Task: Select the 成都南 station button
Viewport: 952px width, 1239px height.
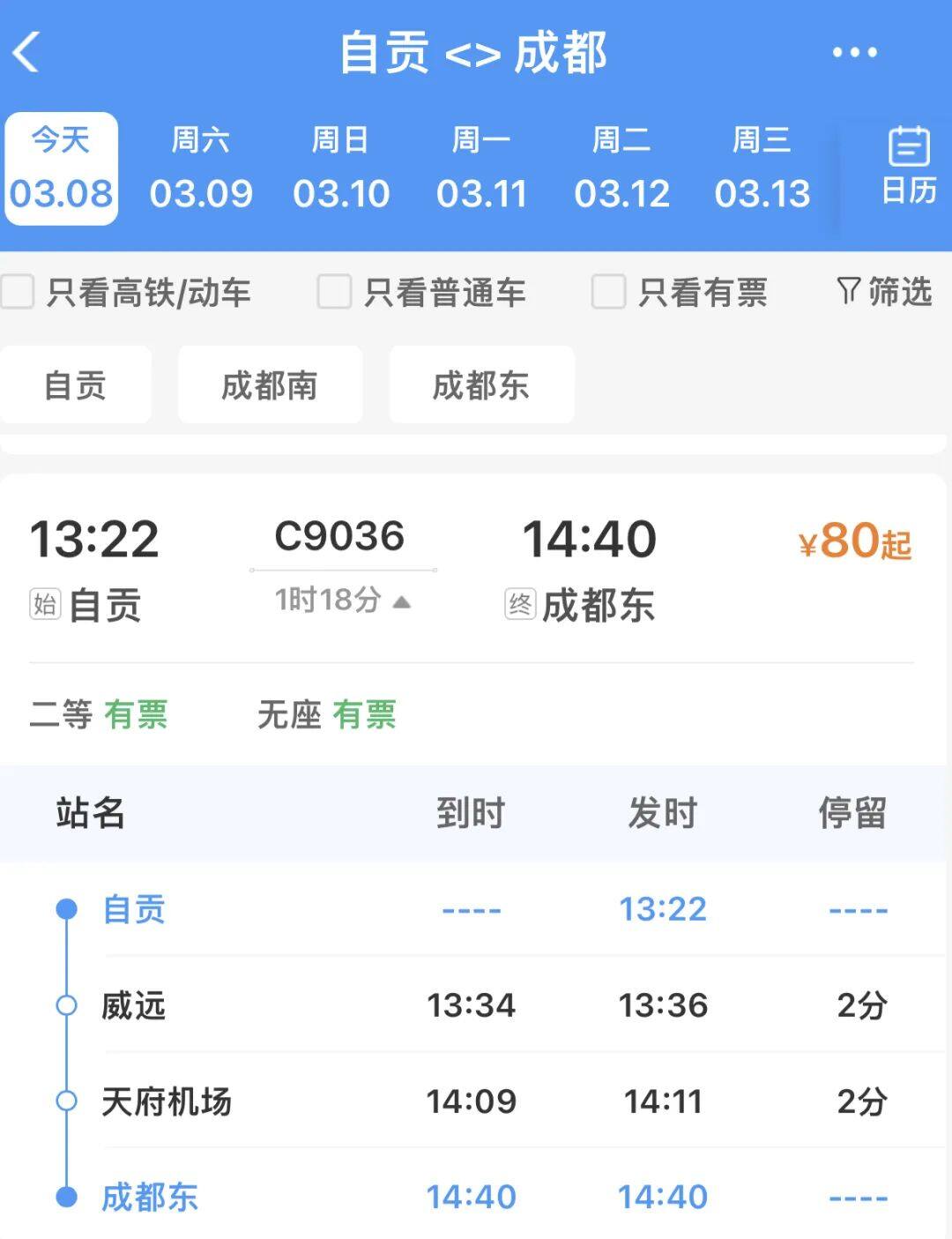Action: pyautogui.click(x=269, y=384)
